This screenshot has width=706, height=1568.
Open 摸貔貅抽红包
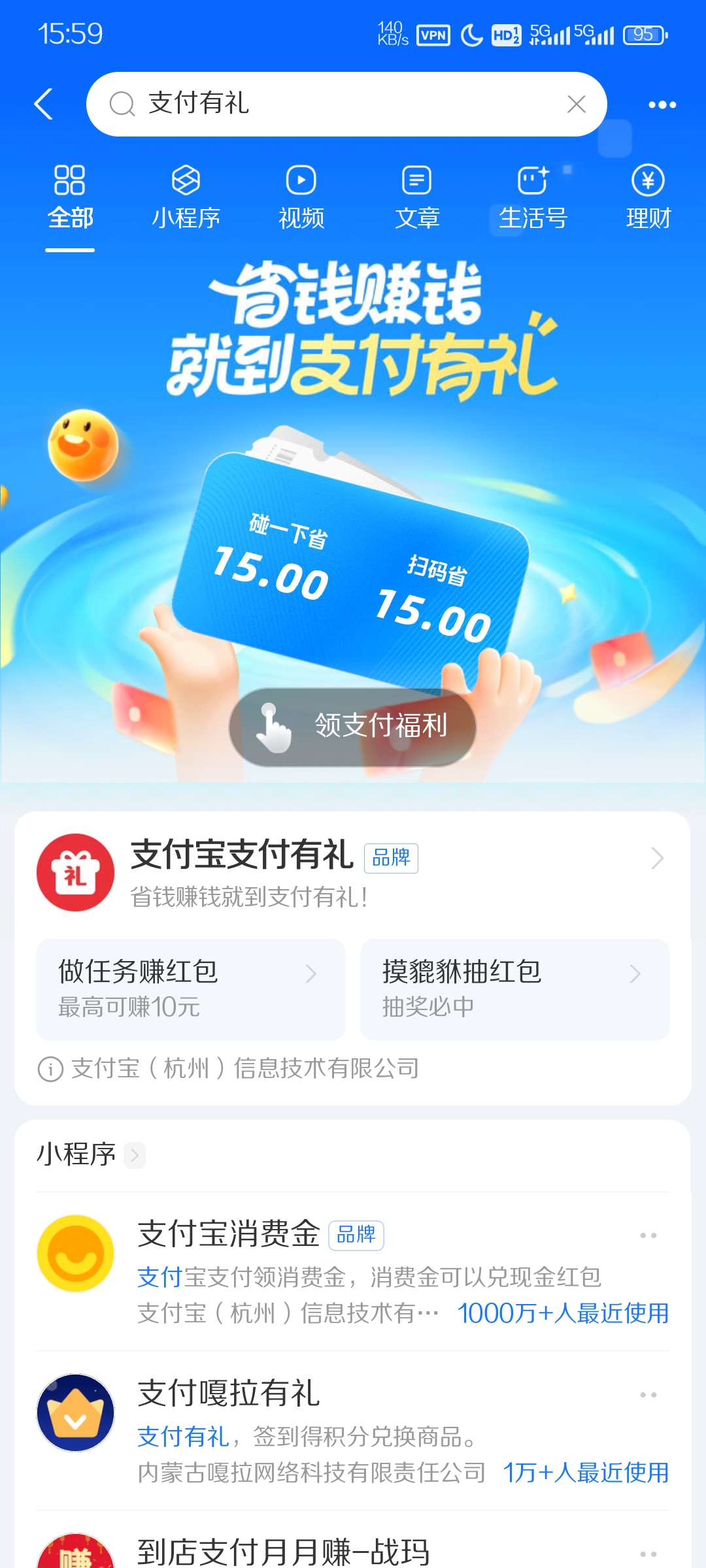[x=514, y=989]
